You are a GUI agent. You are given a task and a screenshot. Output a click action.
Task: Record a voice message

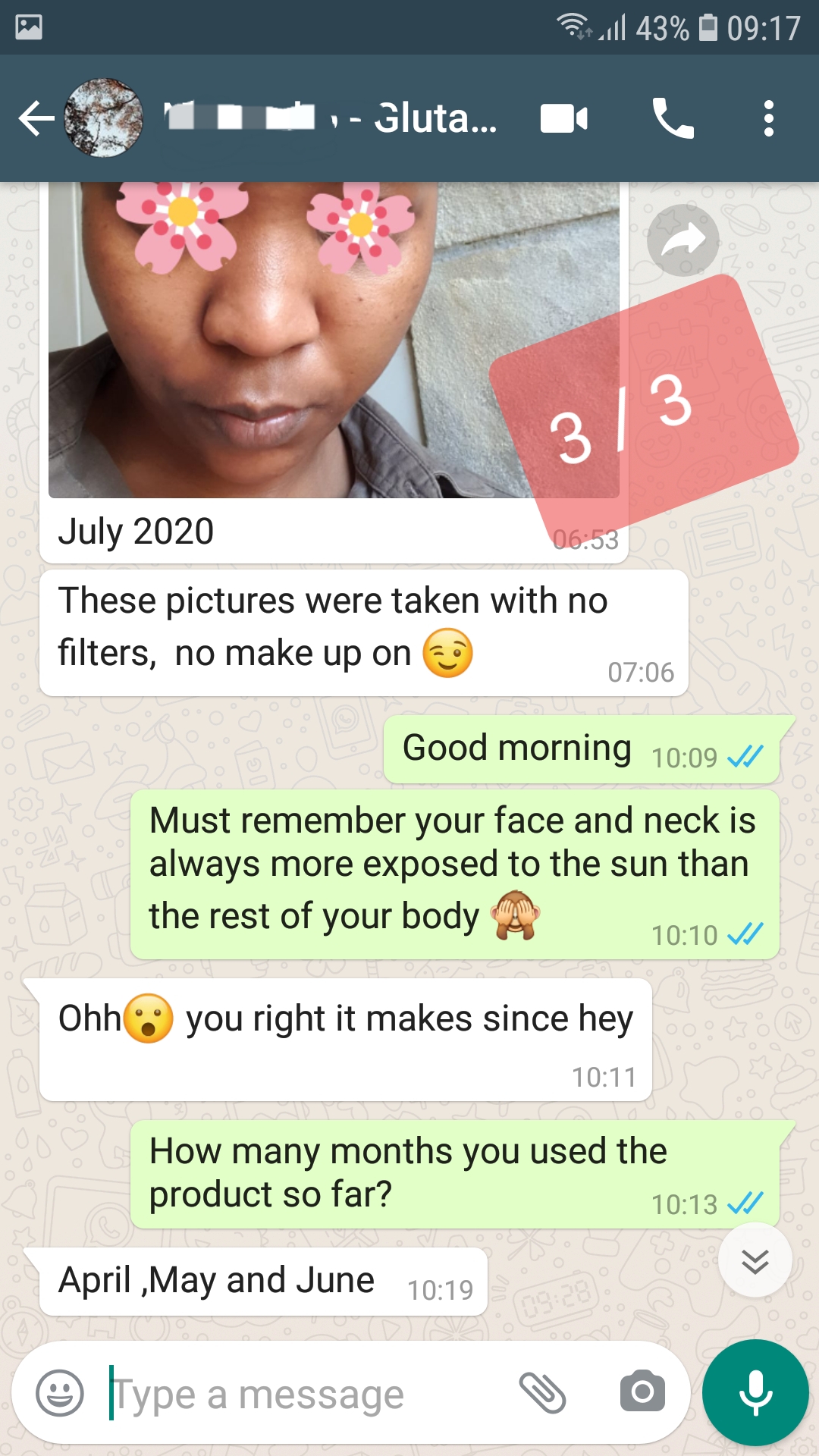(755, 1393)
